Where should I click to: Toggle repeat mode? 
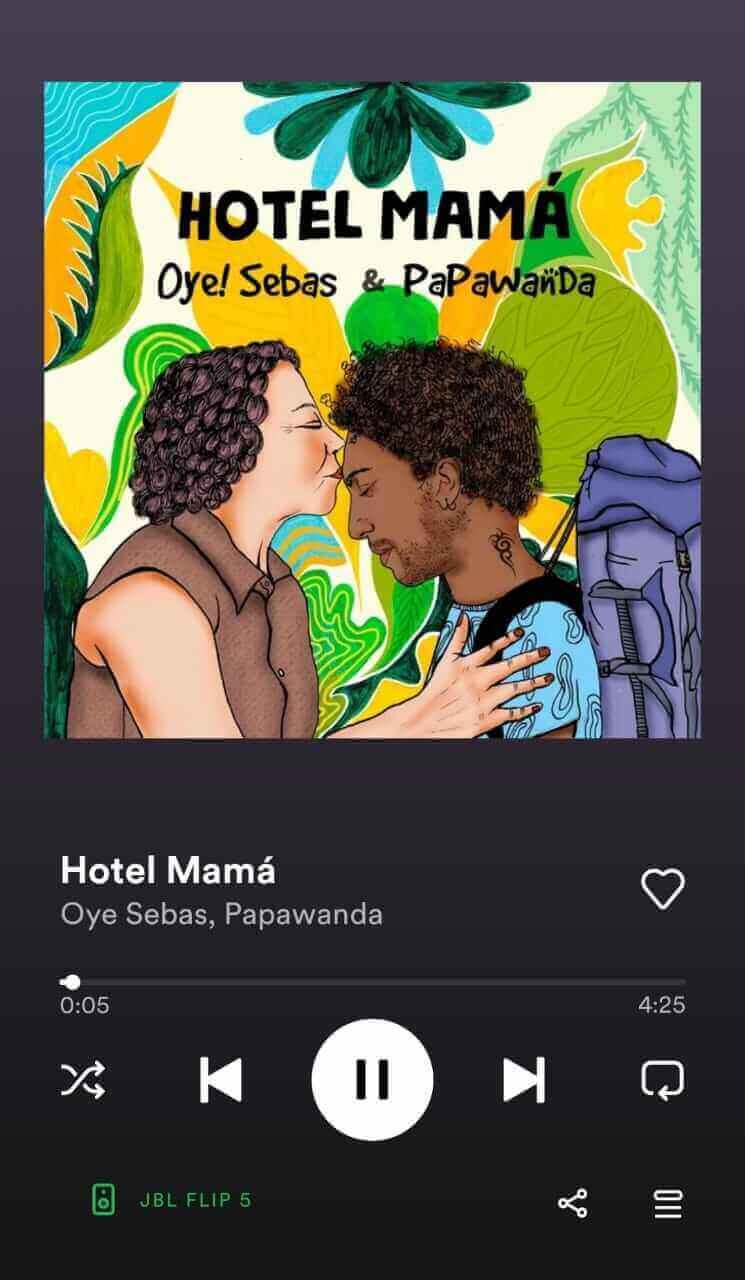click(662, 1080)
